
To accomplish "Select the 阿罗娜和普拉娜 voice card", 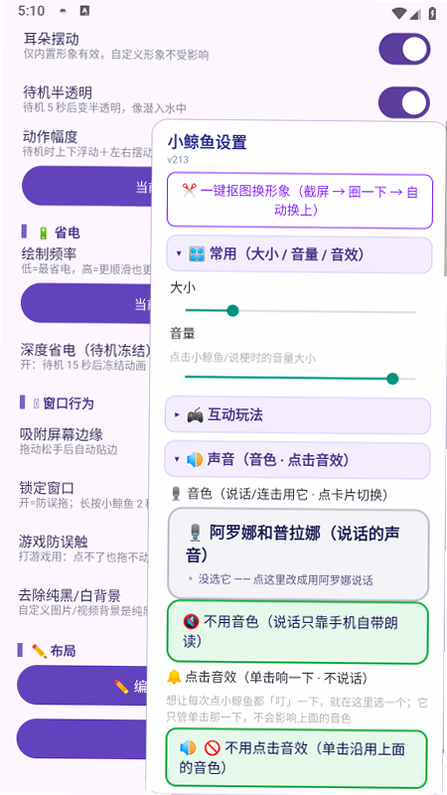I will [298, 555].
